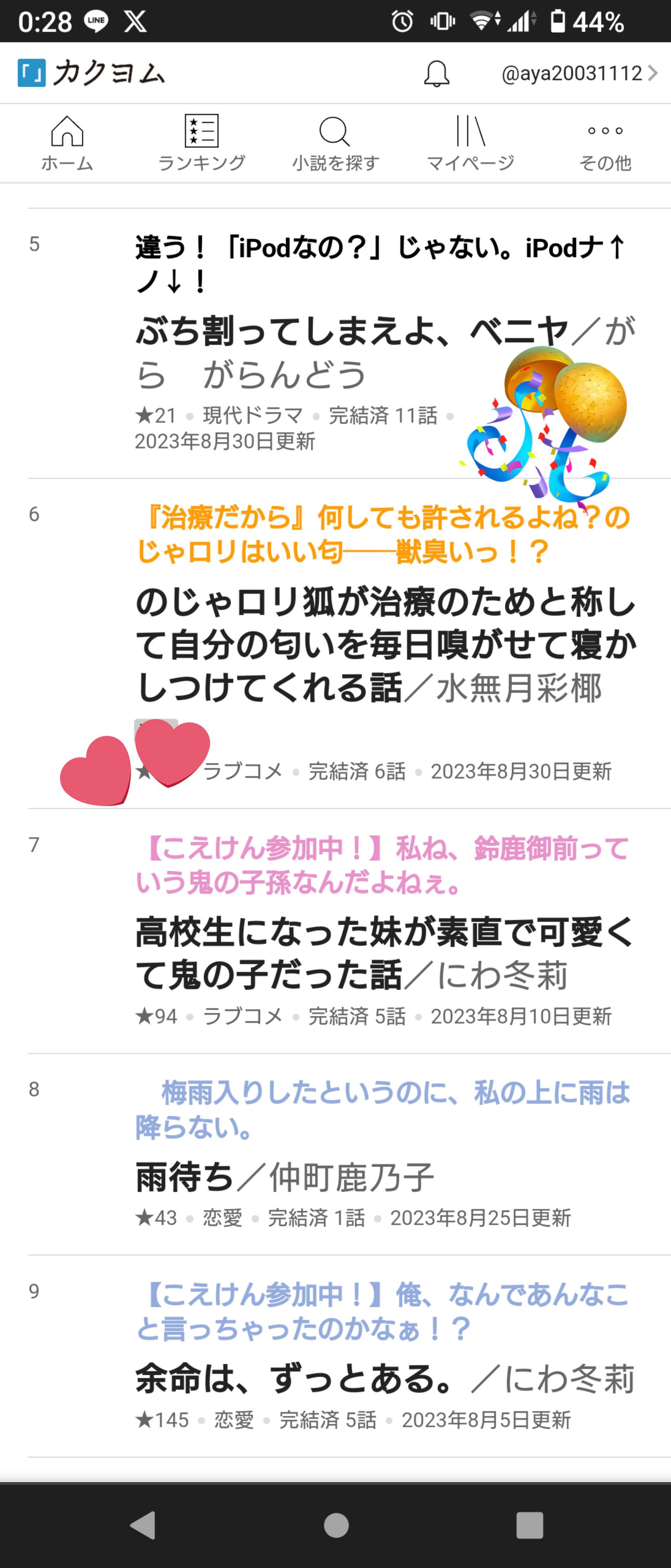Go to the ホーム tab

(67, 144)
